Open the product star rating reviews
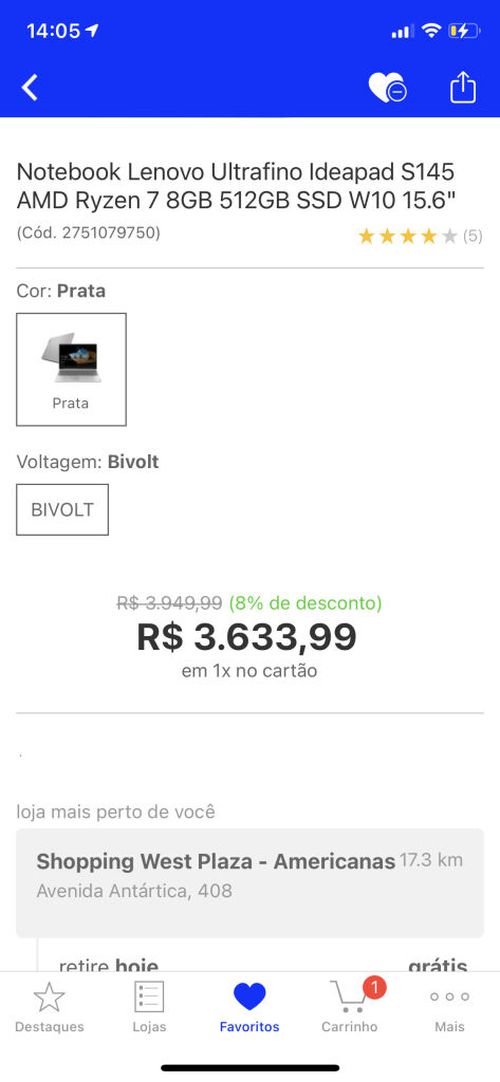500x1082 pixels. [420, 236]
